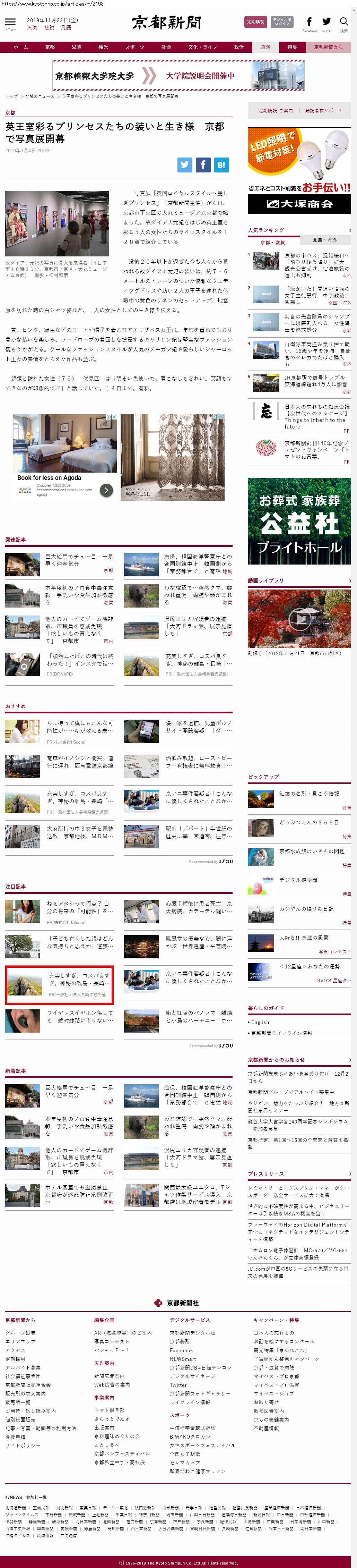The height and width of the screenshot is (1568, 357).
Task: Open the デジタル版ログイン login button
Action: tap(281, 22)
